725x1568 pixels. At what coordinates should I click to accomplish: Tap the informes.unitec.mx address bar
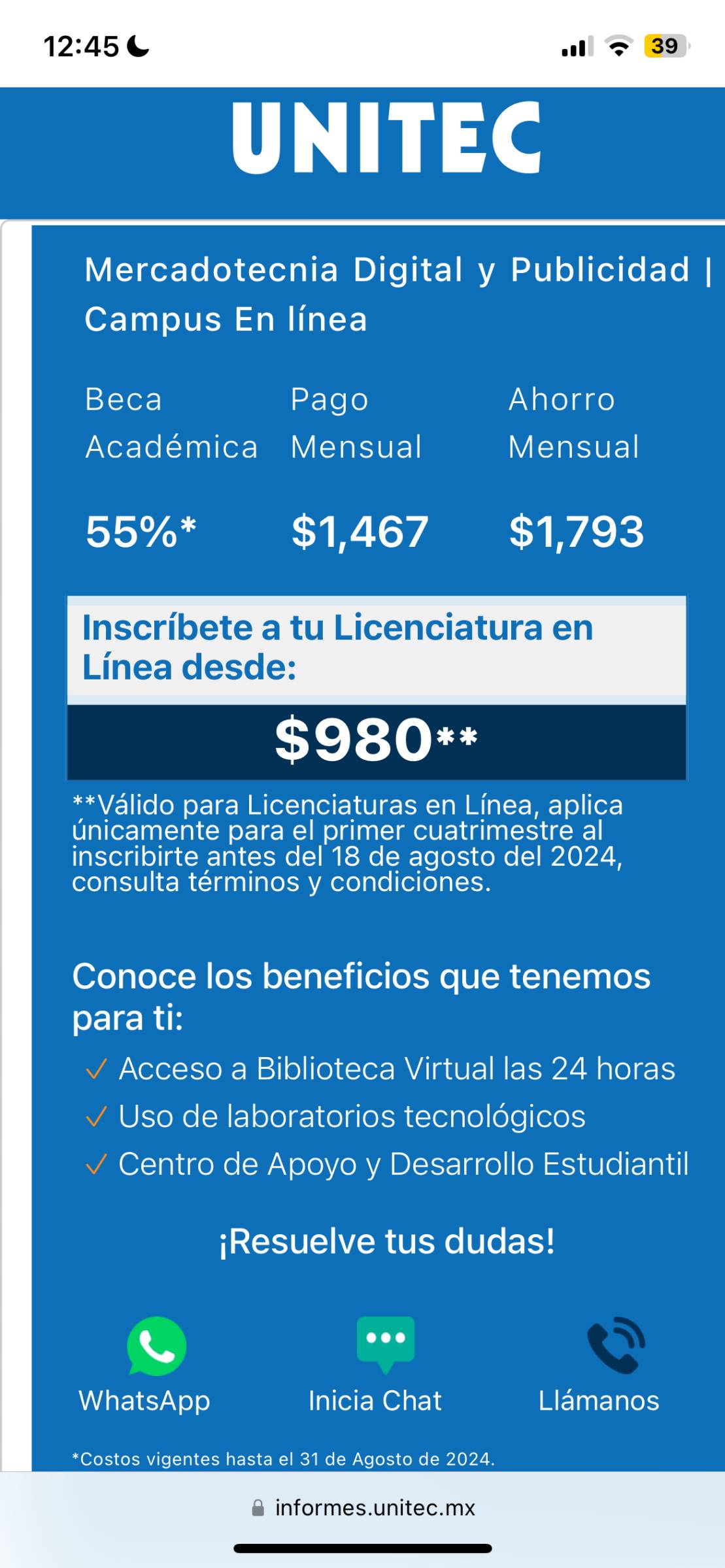click(363, 1508)
